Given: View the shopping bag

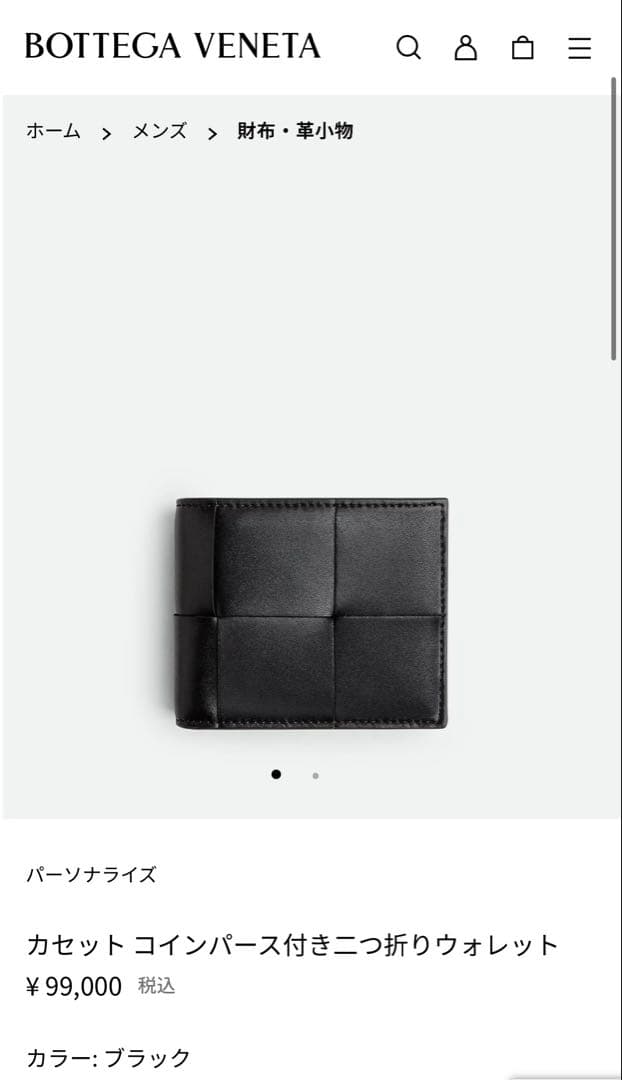Looking at the screenshot, I should coord(522,48).
